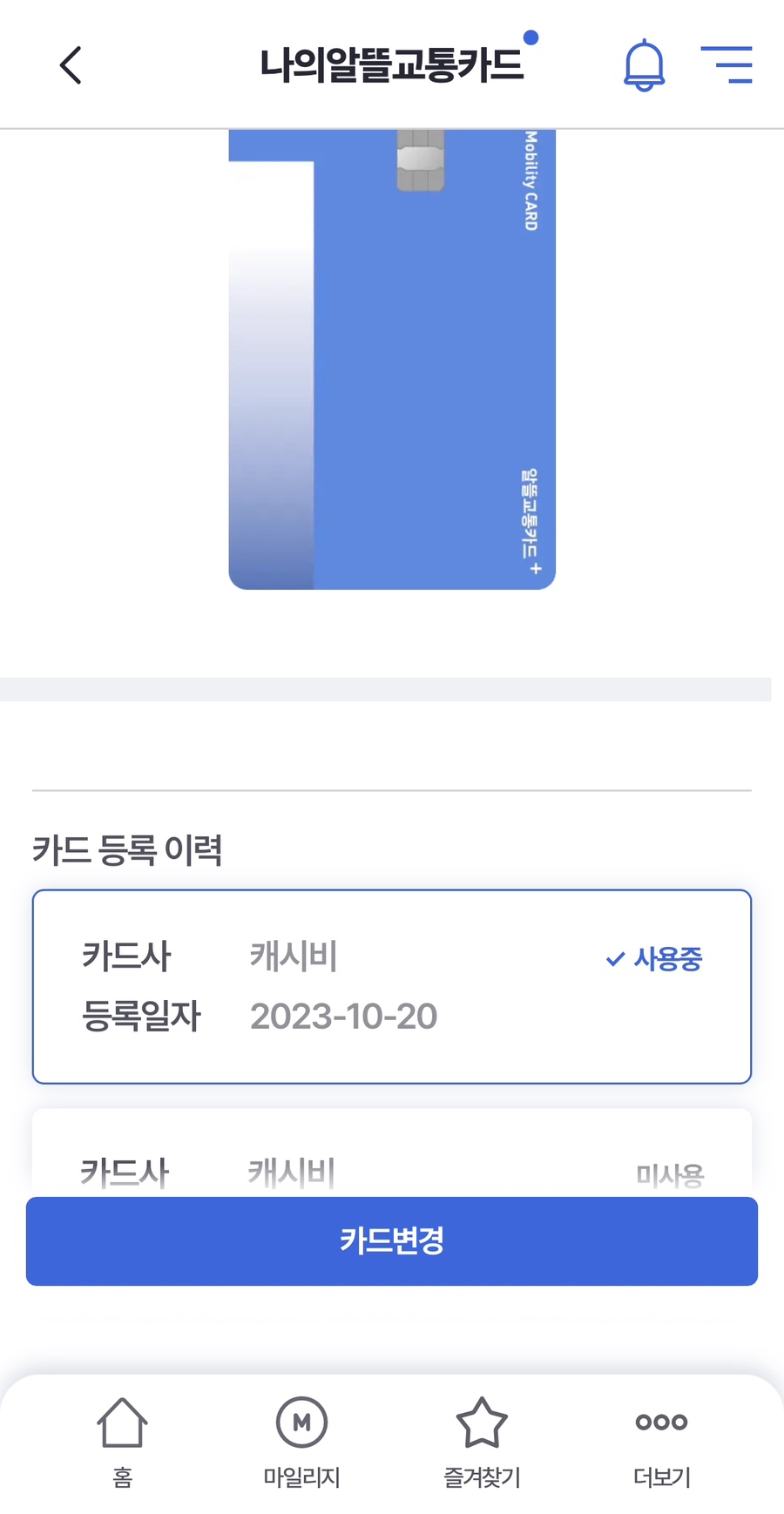Viewport: 784px width, 1514px height.
Task: Open the hamburger menu
Action: coord(727,65)
